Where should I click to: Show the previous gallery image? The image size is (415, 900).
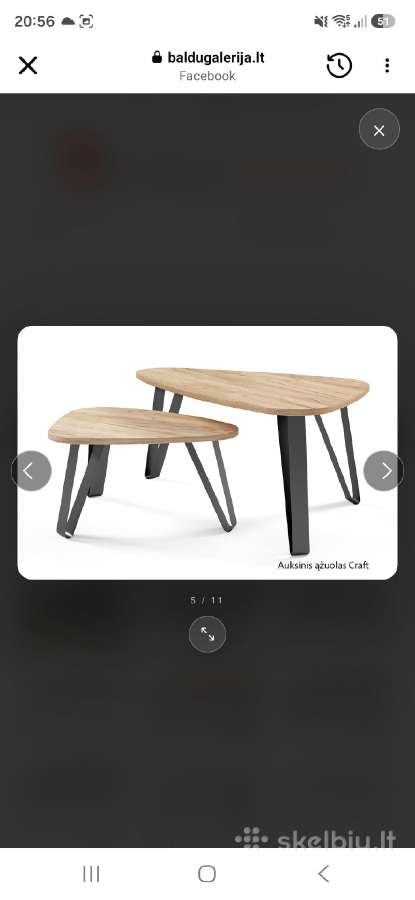31,471
